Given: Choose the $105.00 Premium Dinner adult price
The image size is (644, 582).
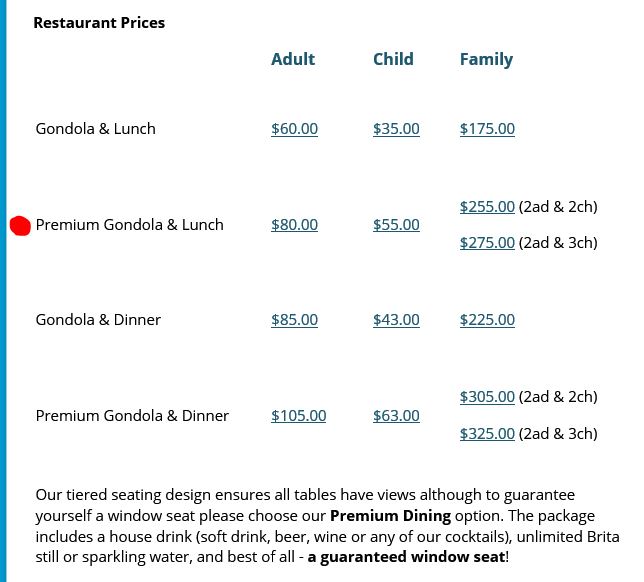Looking at the screenshot, I should coord(298,416).
